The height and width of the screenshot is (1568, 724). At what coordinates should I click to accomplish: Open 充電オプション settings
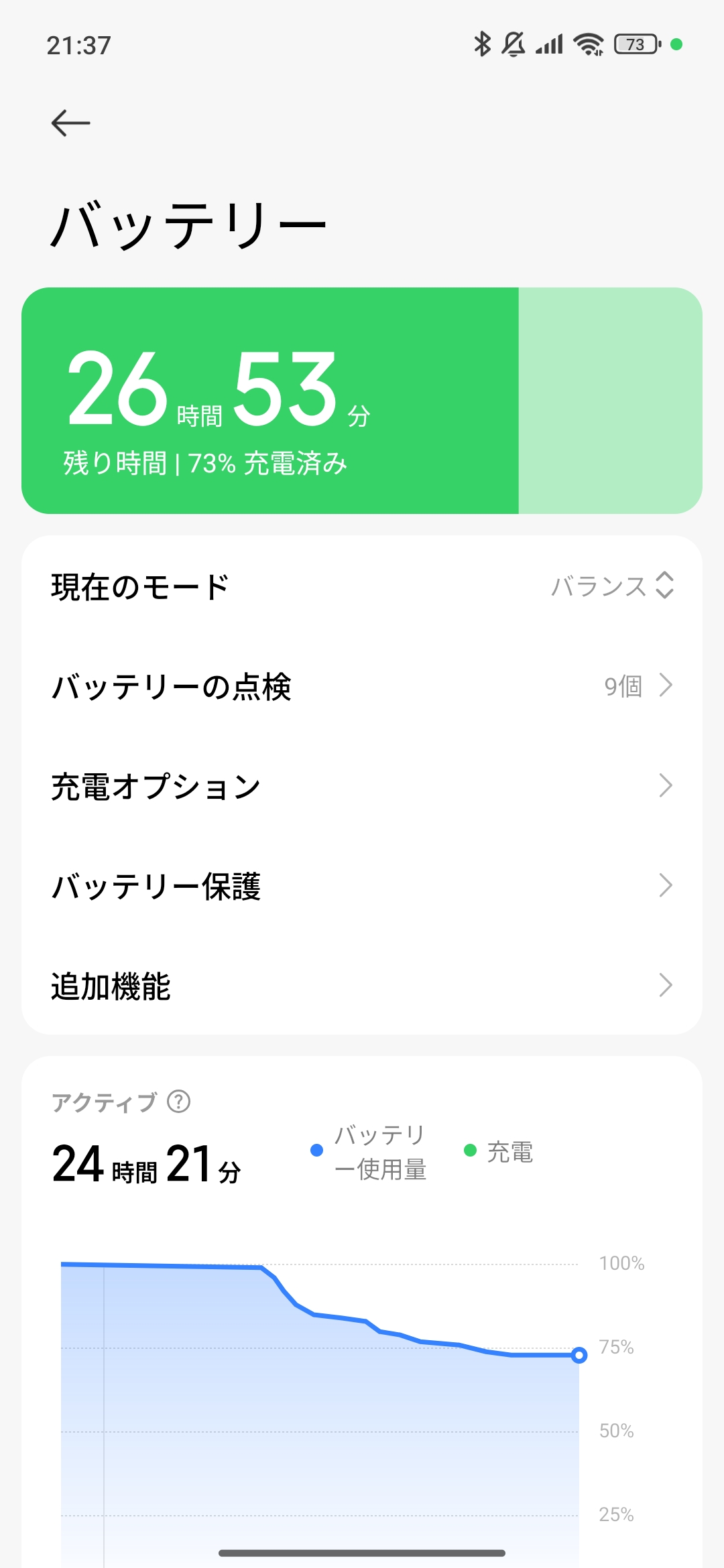(362, 786)
